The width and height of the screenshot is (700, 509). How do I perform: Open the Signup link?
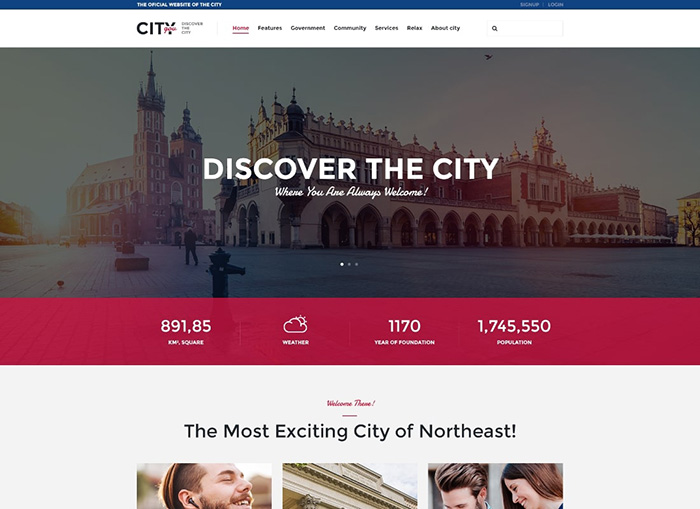point(529,4)
